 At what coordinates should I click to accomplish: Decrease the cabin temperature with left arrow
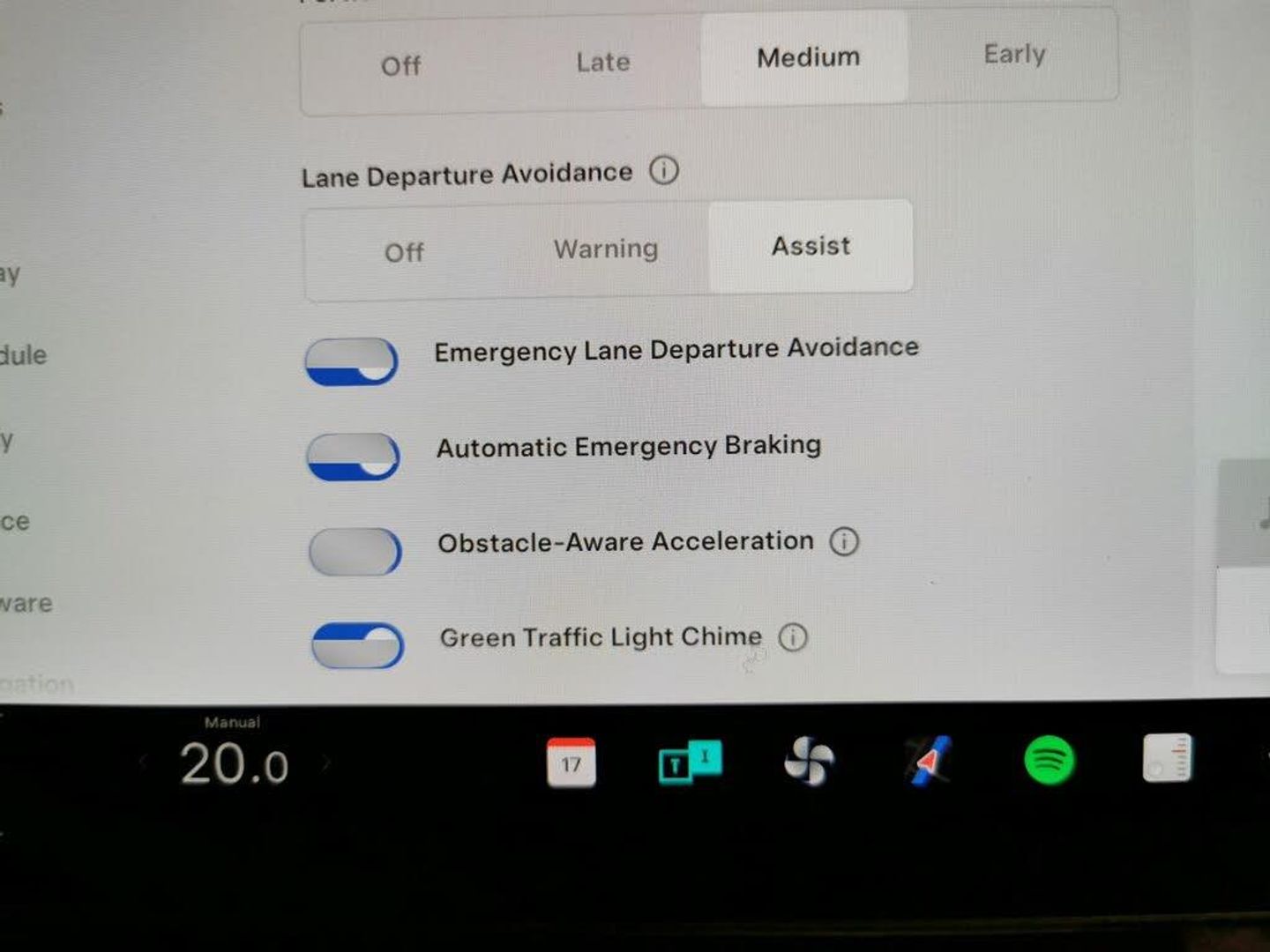(x=143, y=763)
